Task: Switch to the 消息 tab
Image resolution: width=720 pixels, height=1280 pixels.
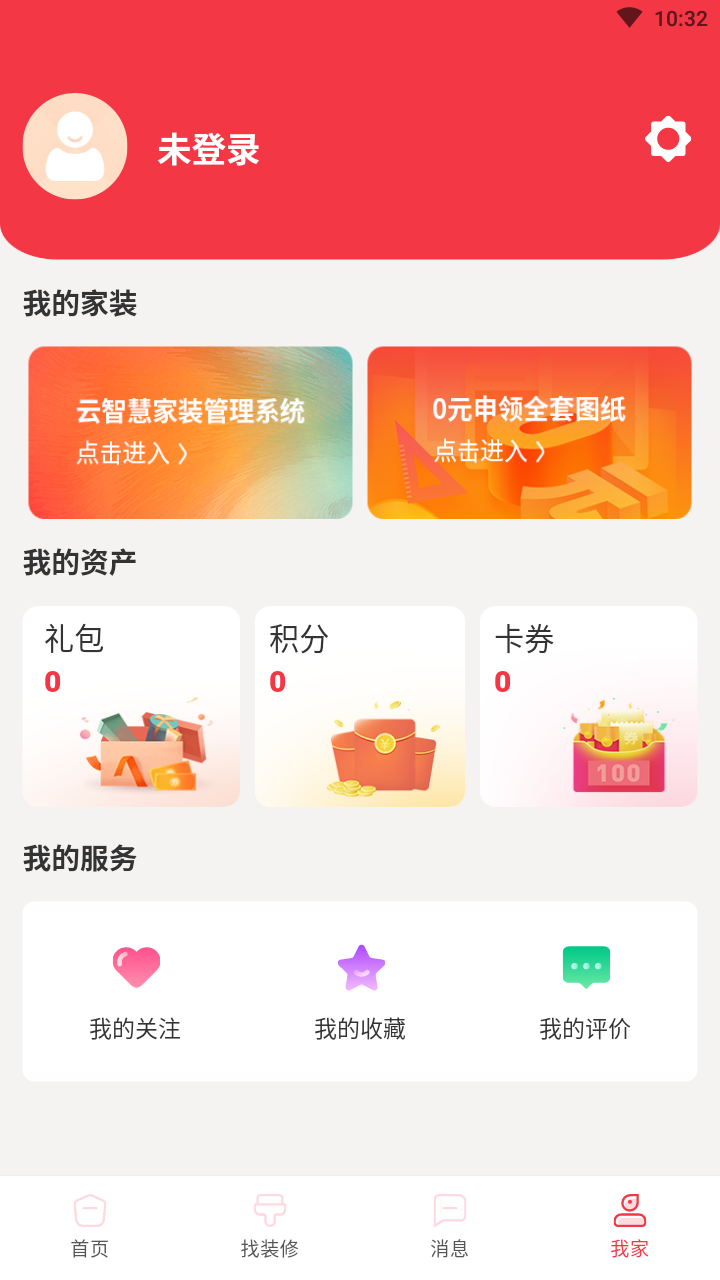Action: [450, 1226]
